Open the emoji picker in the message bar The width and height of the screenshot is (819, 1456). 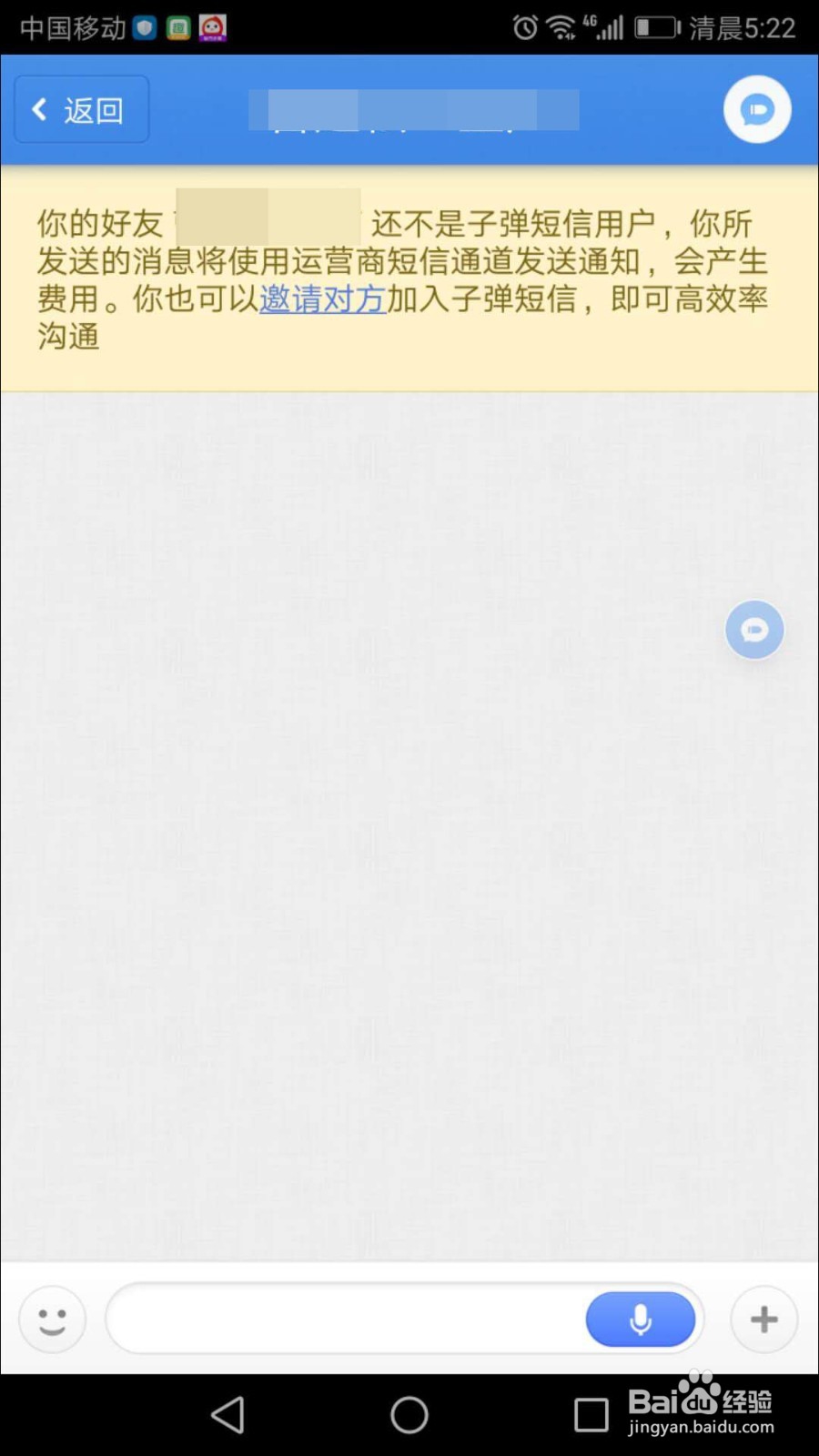pyautogui.click(x=52, y=1319)
